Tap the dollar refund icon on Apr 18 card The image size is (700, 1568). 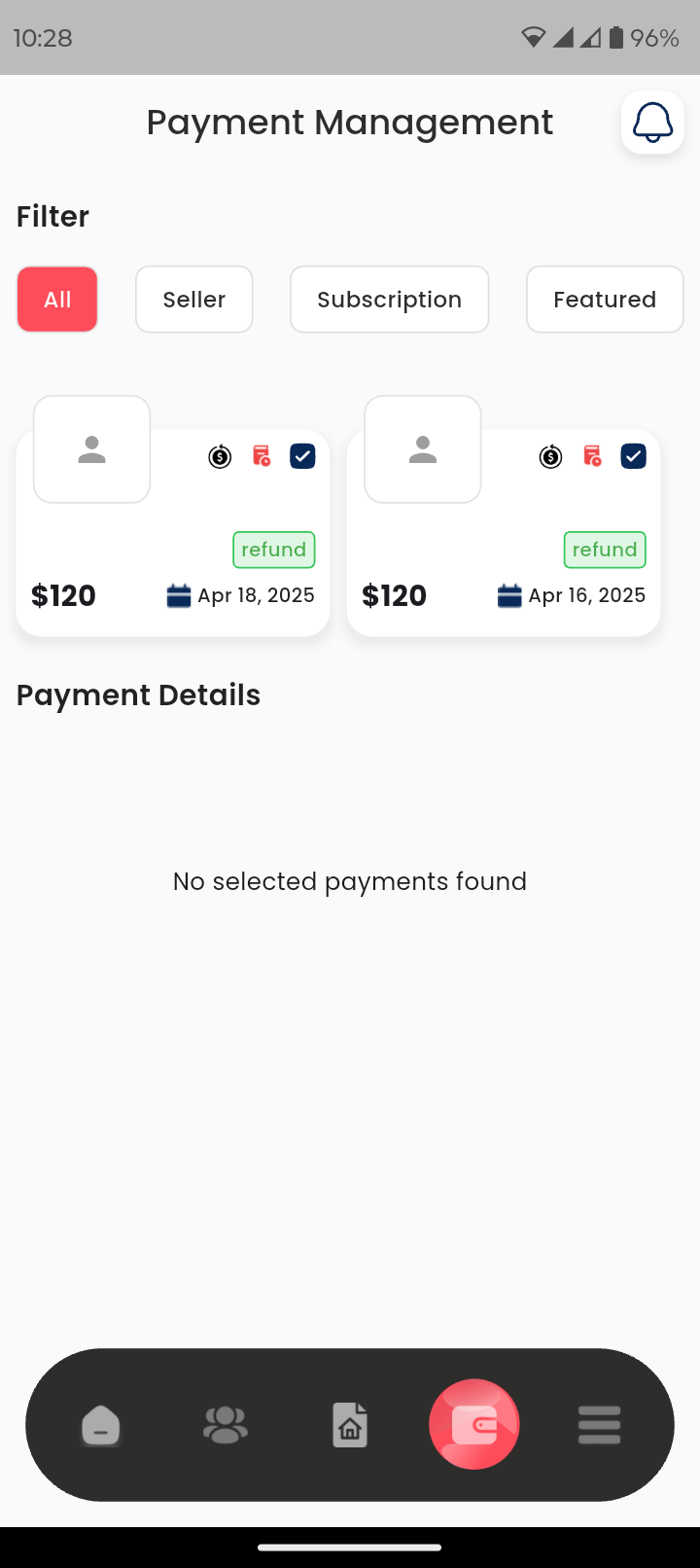point(221,456)
